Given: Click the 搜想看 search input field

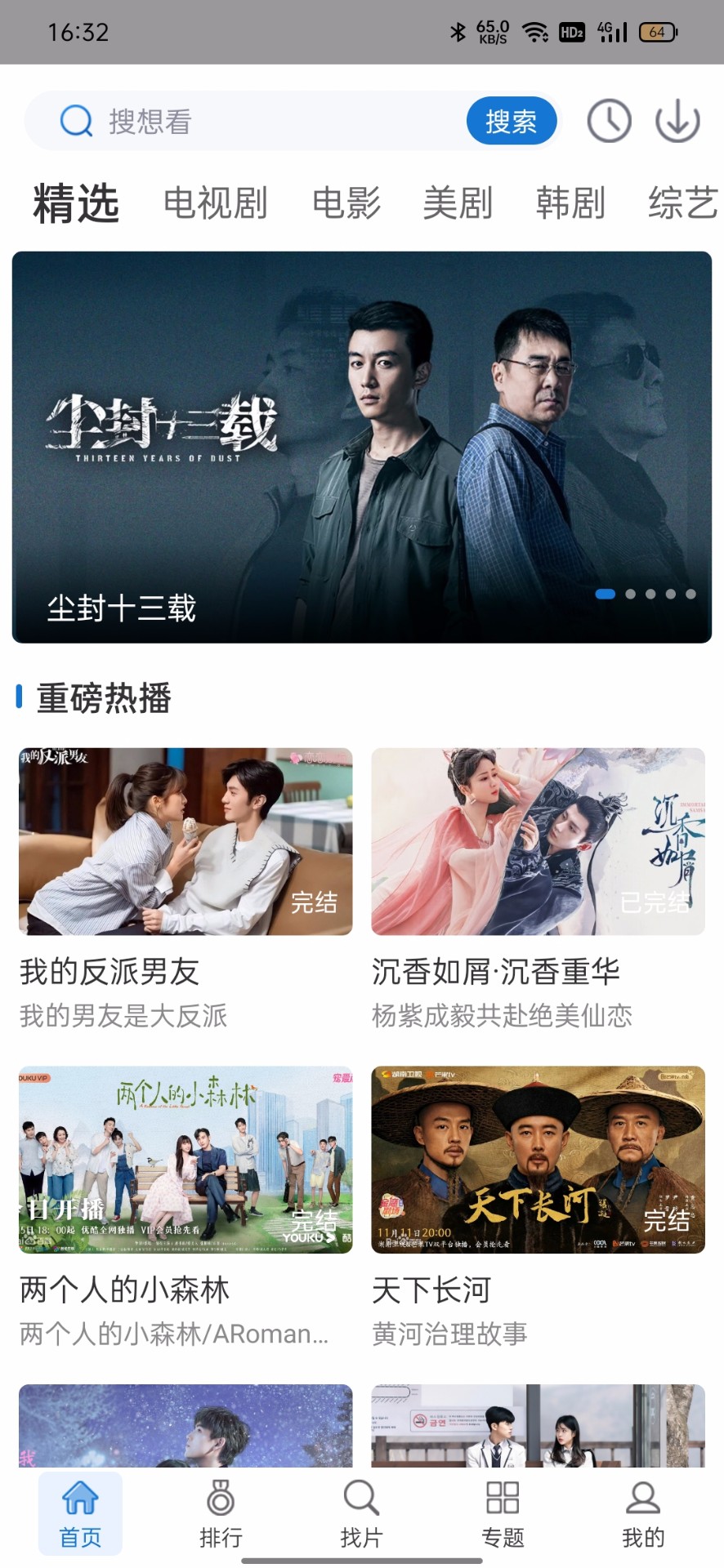Looking at the screenshot, I should [x=245, y=121].
